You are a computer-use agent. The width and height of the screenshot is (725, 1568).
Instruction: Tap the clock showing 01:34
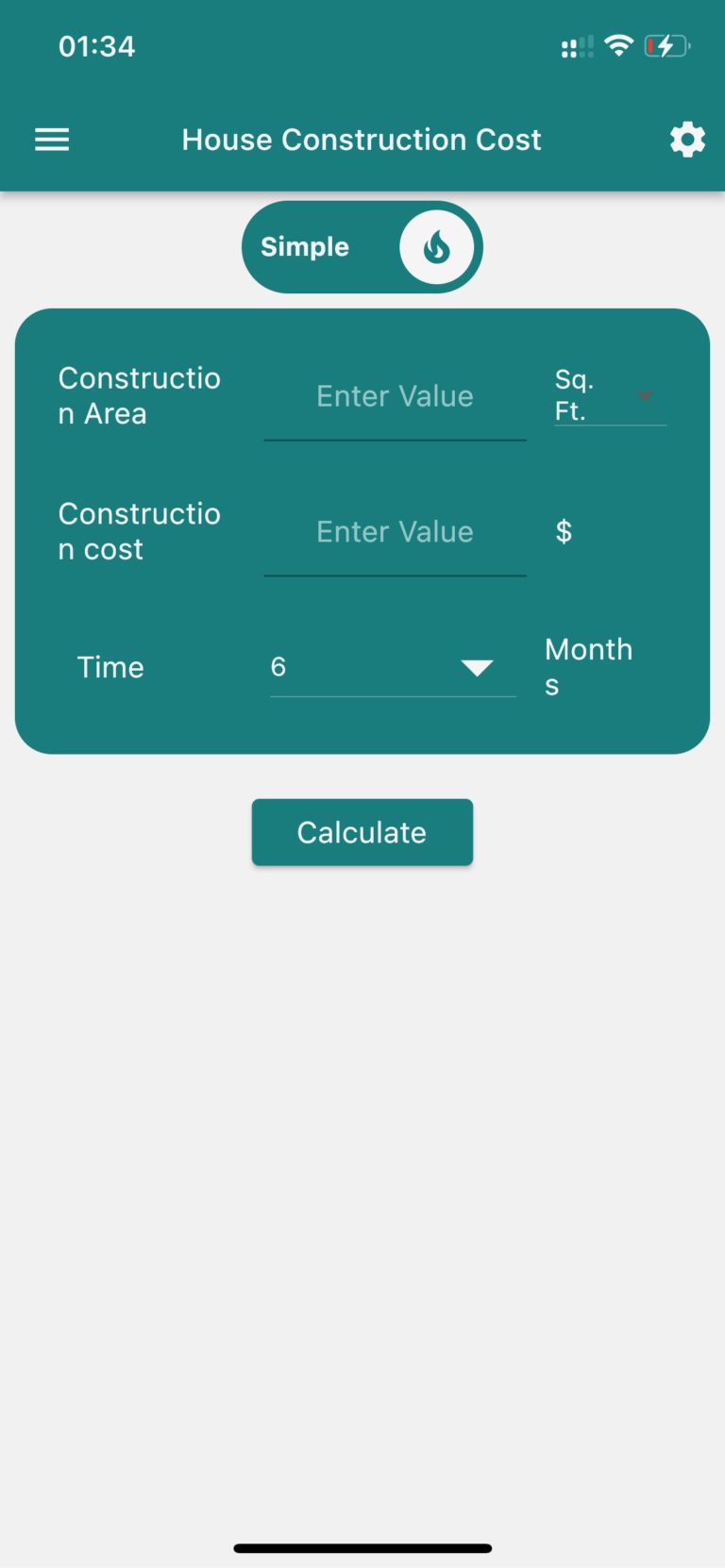click(96, 44)
